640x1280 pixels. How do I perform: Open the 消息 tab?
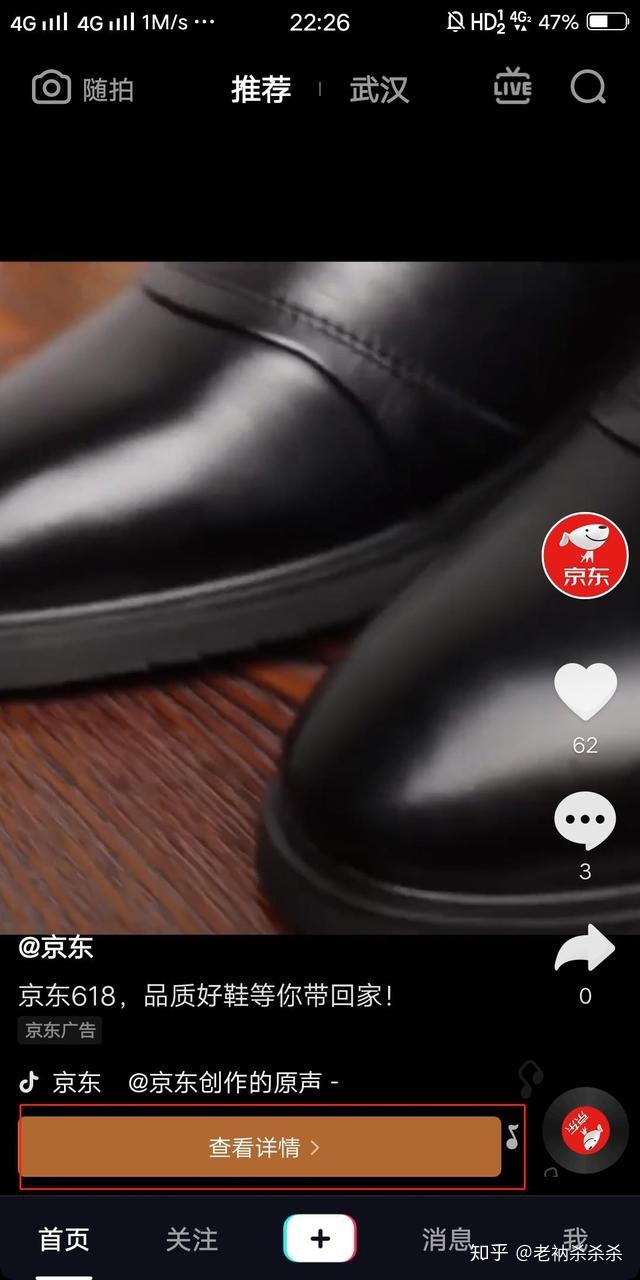[447, 1239]
